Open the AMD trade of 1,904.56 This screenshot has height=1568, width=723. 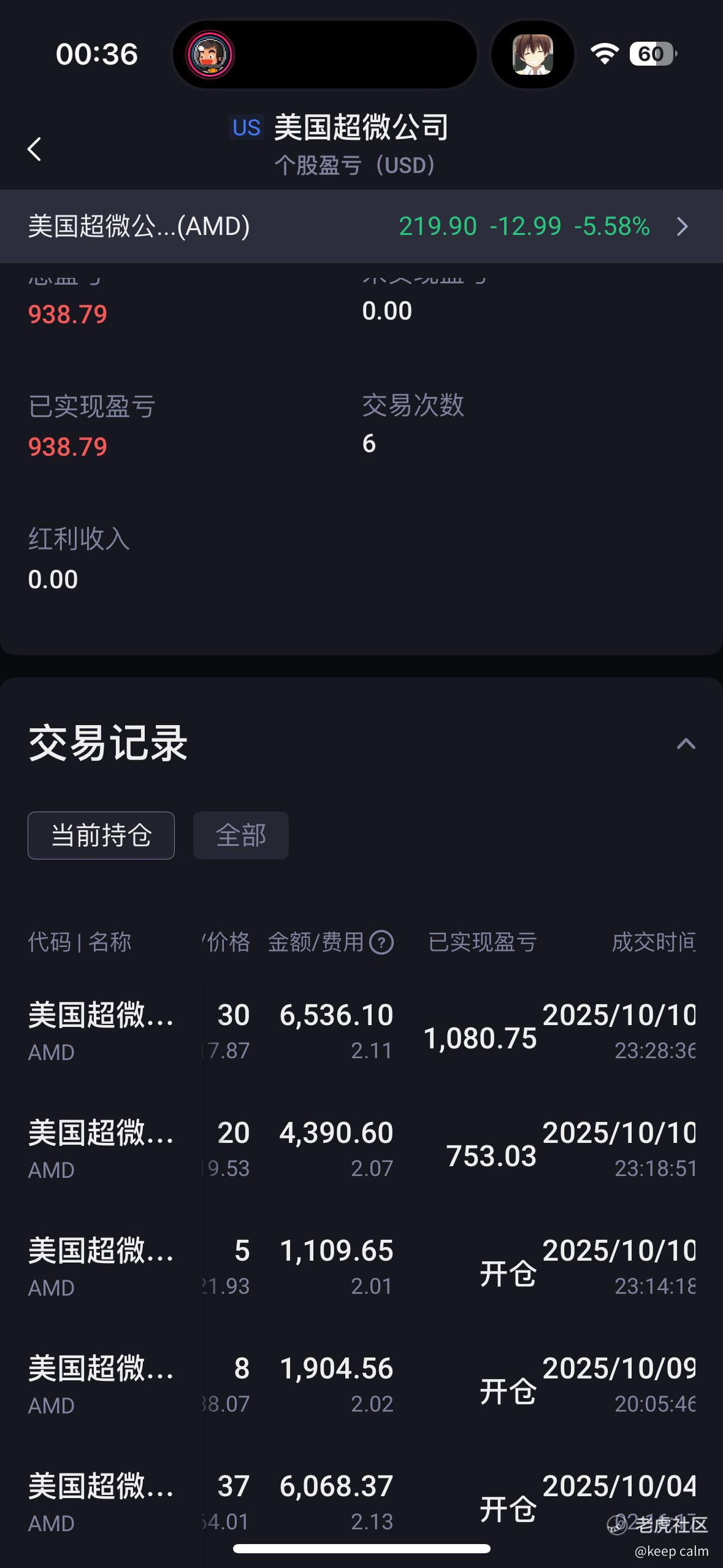pyautogui.click(x=361, y=1385)
